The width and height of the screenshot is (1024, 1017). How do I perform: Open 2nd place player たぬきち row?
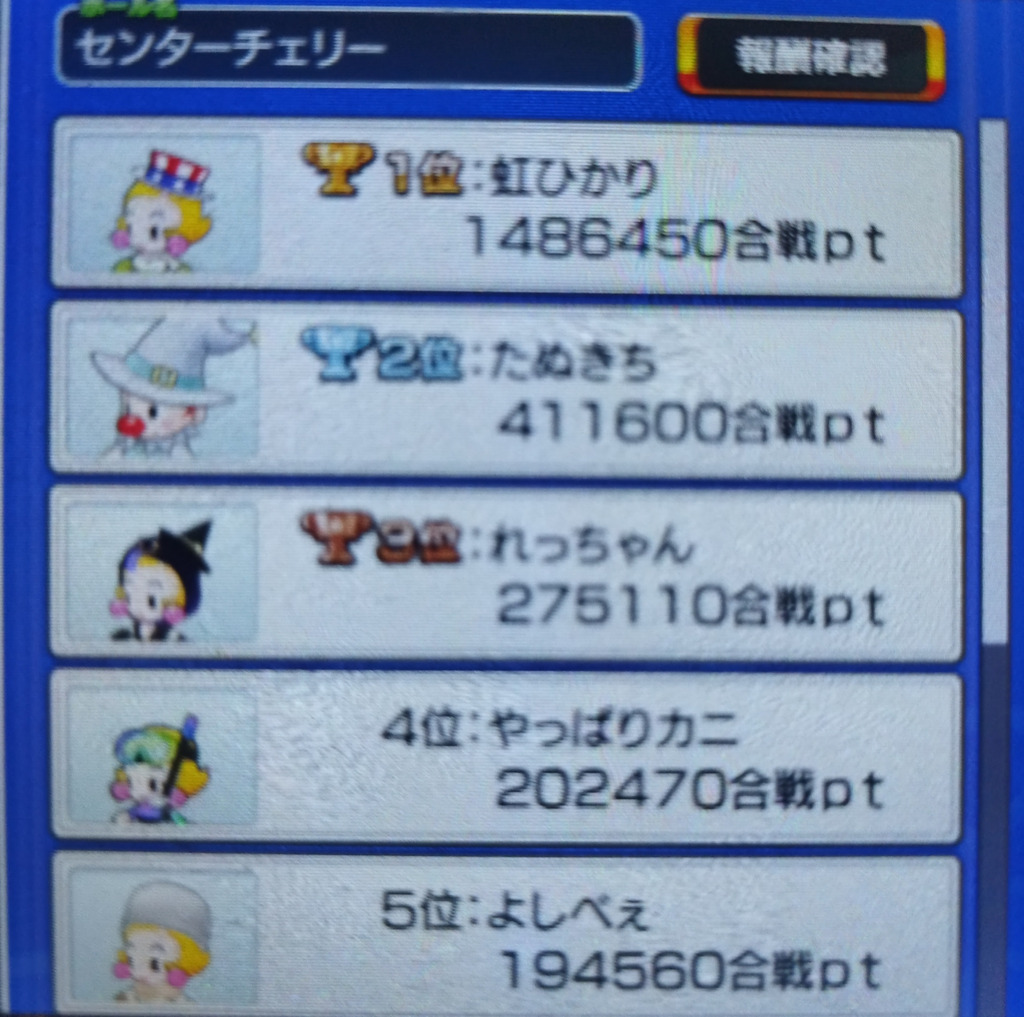[x=507, y=391]
